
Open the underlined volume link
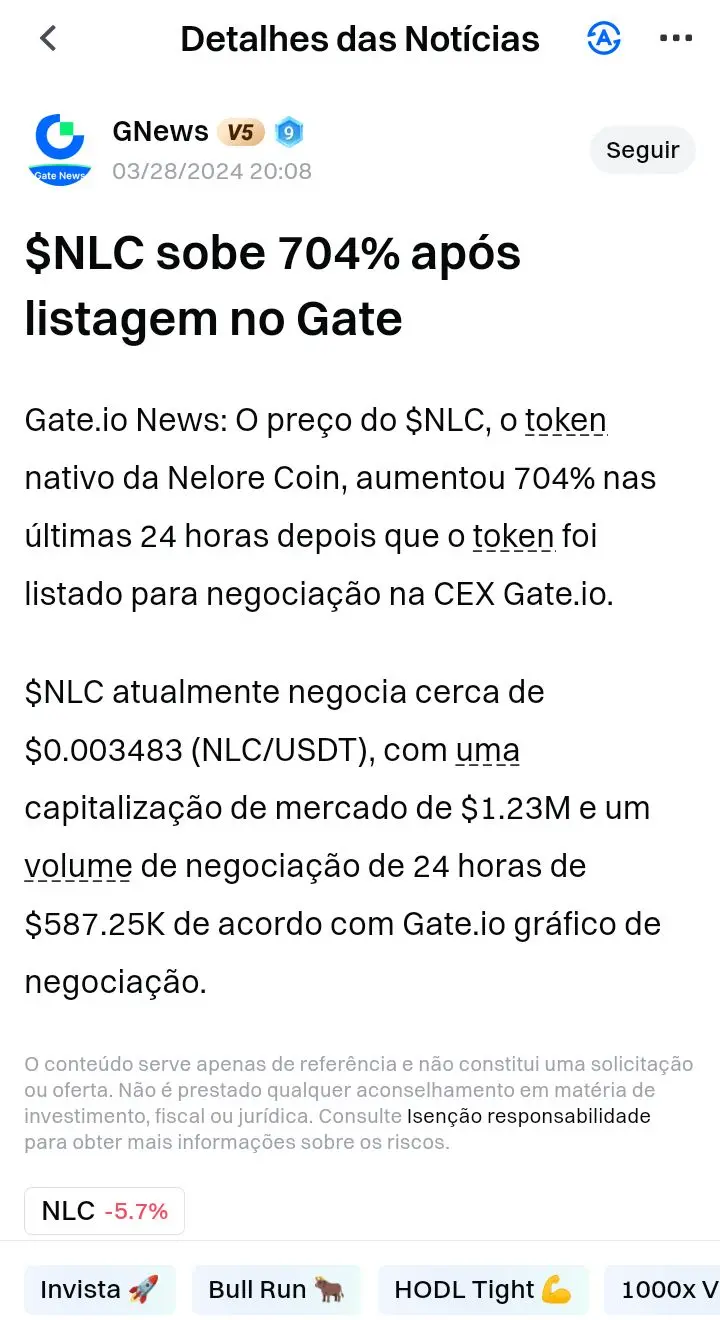77,866
